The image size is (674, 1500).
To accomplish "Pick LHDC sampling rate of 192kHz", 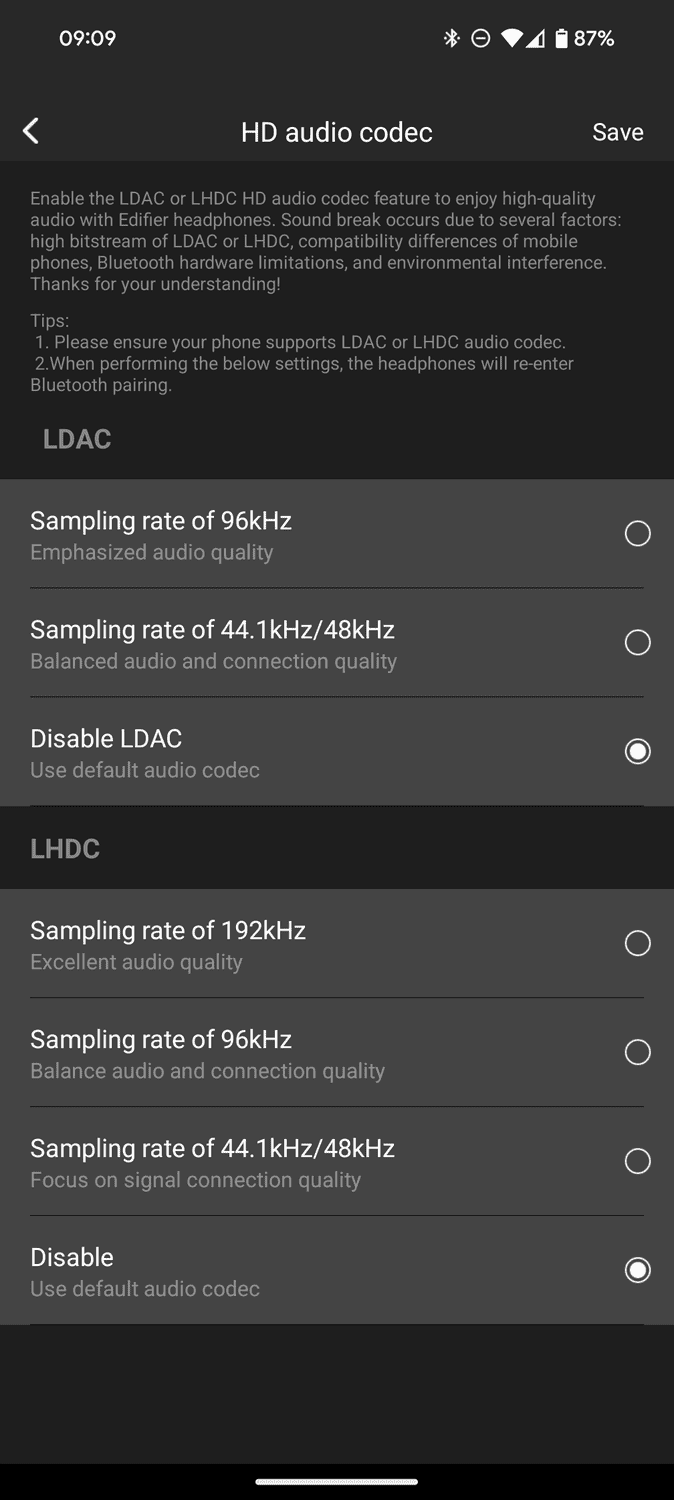I will (x=637, y=943).
